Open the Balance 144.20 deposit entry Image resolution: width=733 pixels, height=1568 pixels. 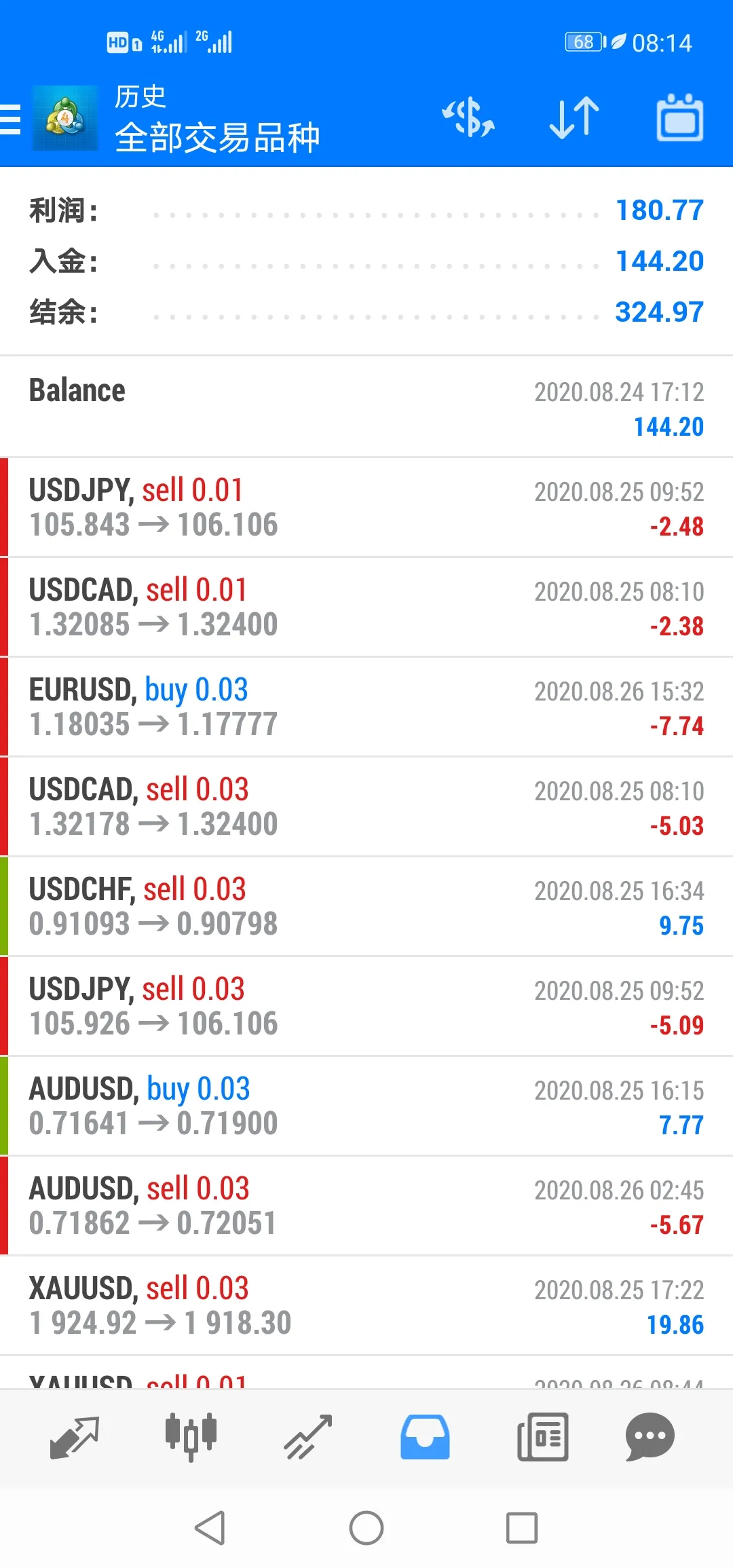point(366,407)
